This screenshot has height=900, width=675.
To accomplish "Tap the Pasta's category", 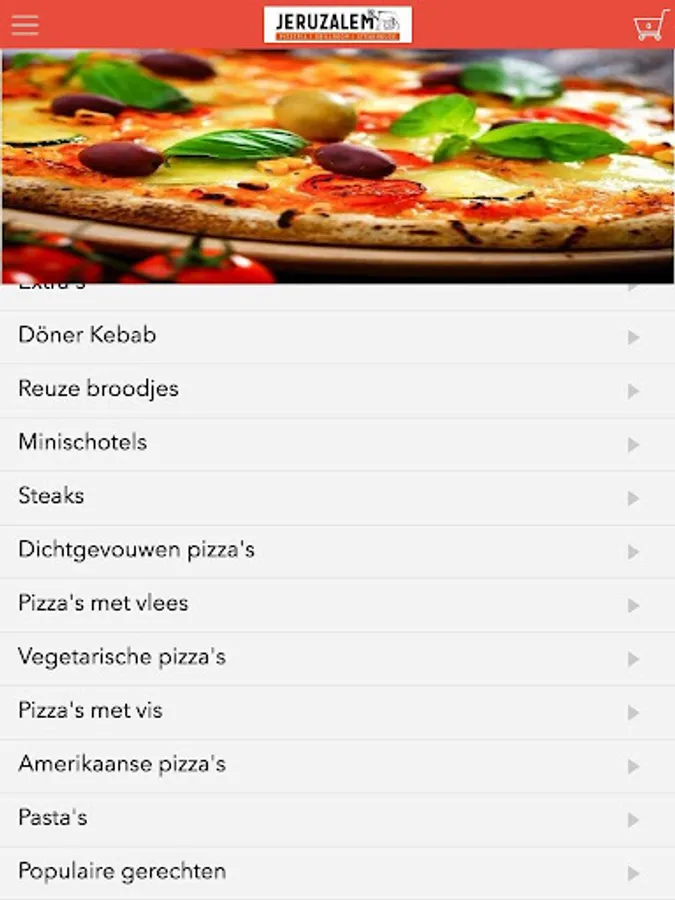I will [337, 819].
